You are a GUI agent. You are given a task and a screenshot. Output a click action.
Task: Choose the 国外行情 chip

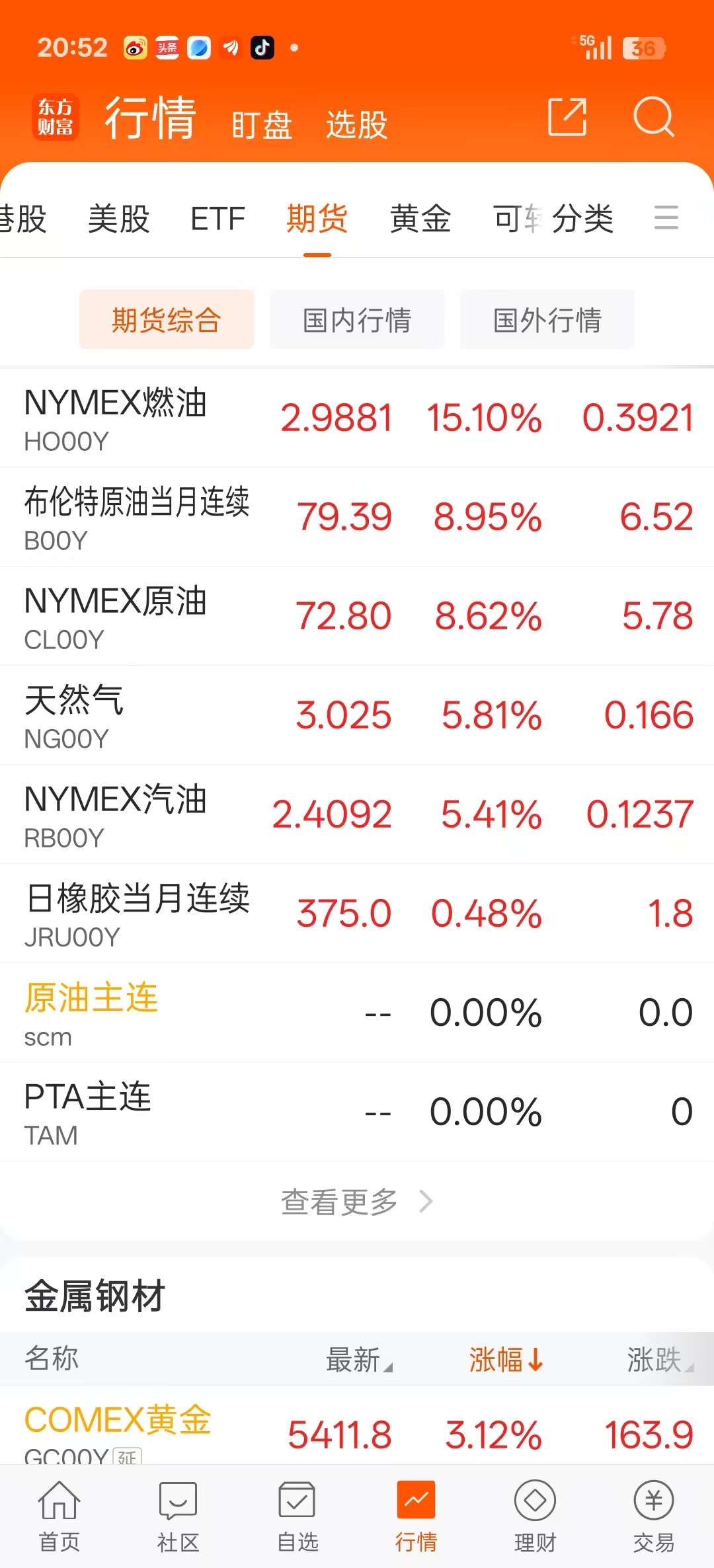point(547,320)
